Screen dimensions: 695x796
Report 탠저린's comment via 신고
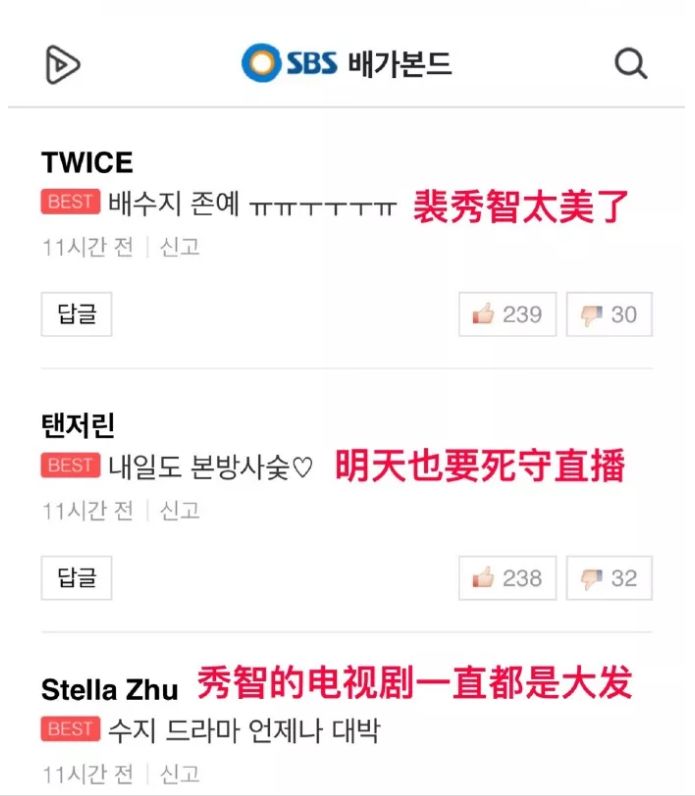coord(180,510)
